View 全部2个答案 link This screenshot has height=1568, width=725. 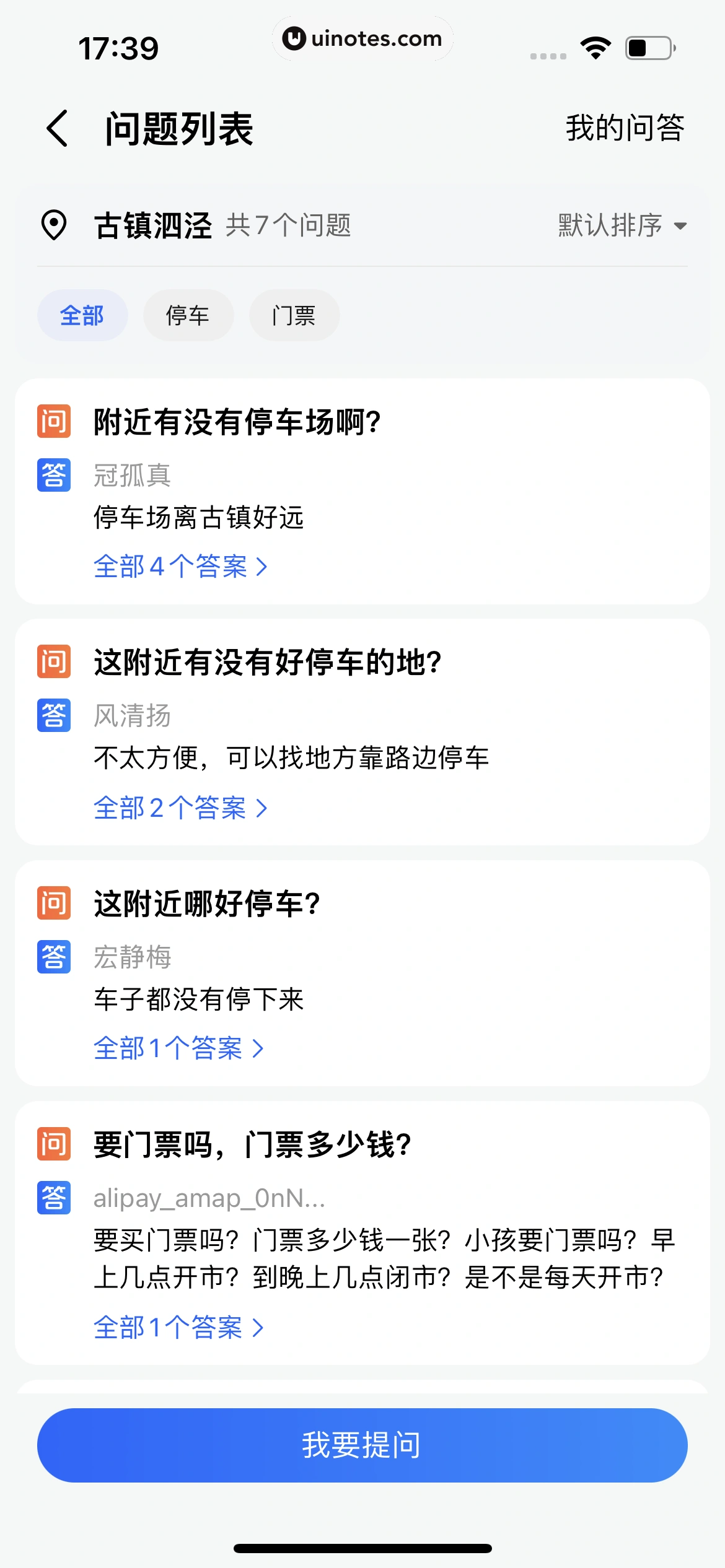(x=180, y=808)
